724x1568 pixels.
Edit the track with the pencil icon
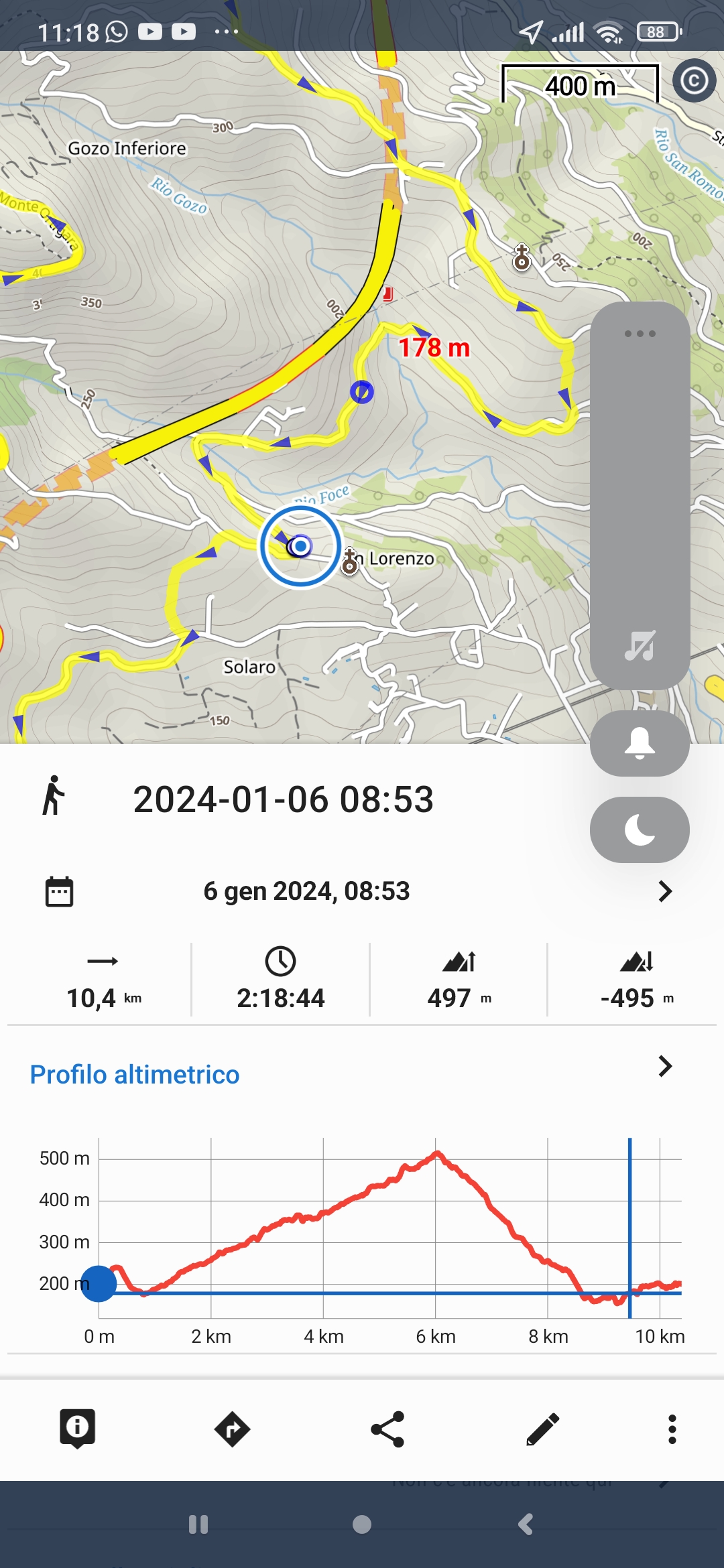coord(542,1429)
